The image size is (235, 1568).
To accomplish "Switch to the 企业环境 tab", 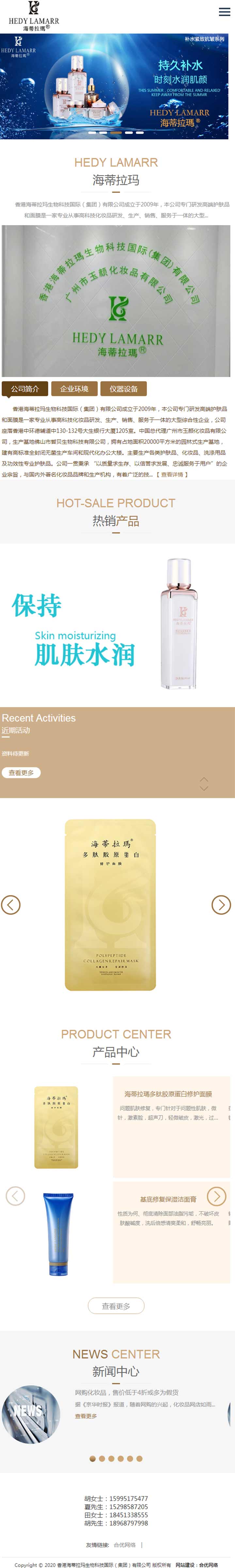I will point(74,388).
